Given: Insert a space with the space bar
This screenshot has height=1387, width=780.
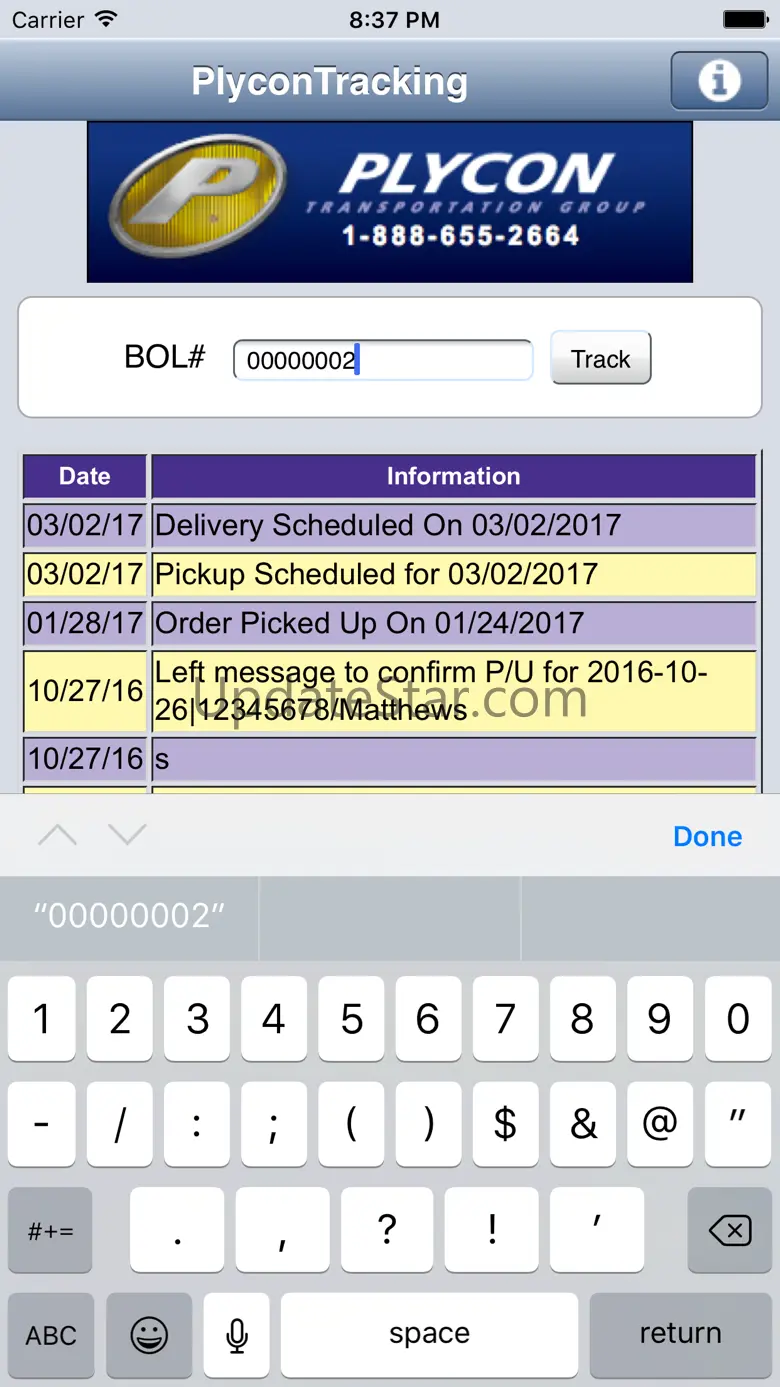Looking at the screenshot, I should coord(429,1334).
